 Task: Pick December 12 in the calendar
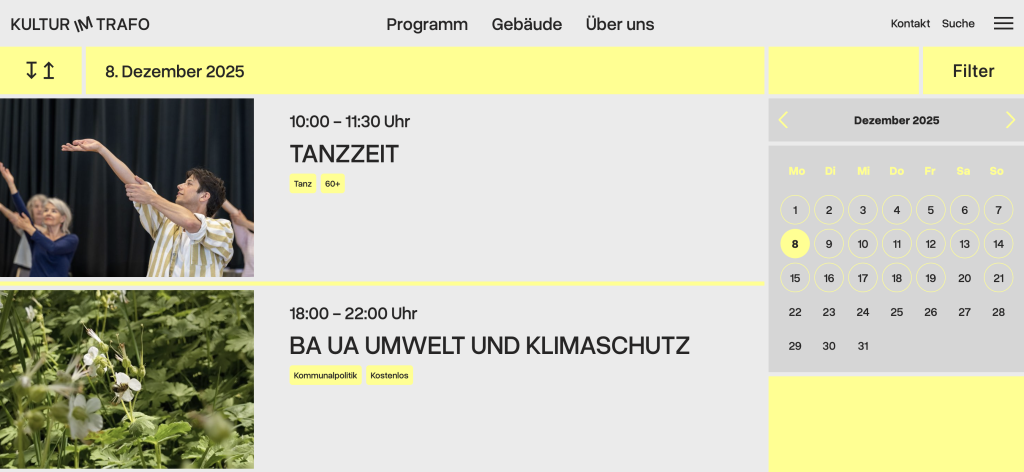tap(930, 244)
